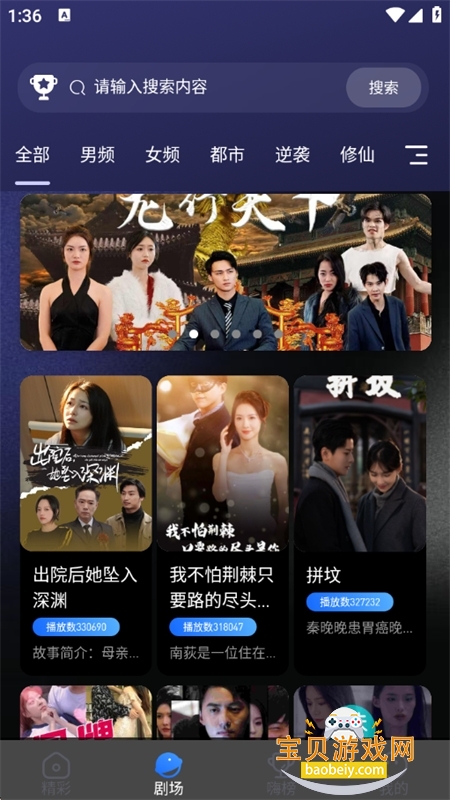Screen dimensions: 450x800
Task: Open the drama 我不怕荆棘只要路的尽头
Action: pos(222,525)
